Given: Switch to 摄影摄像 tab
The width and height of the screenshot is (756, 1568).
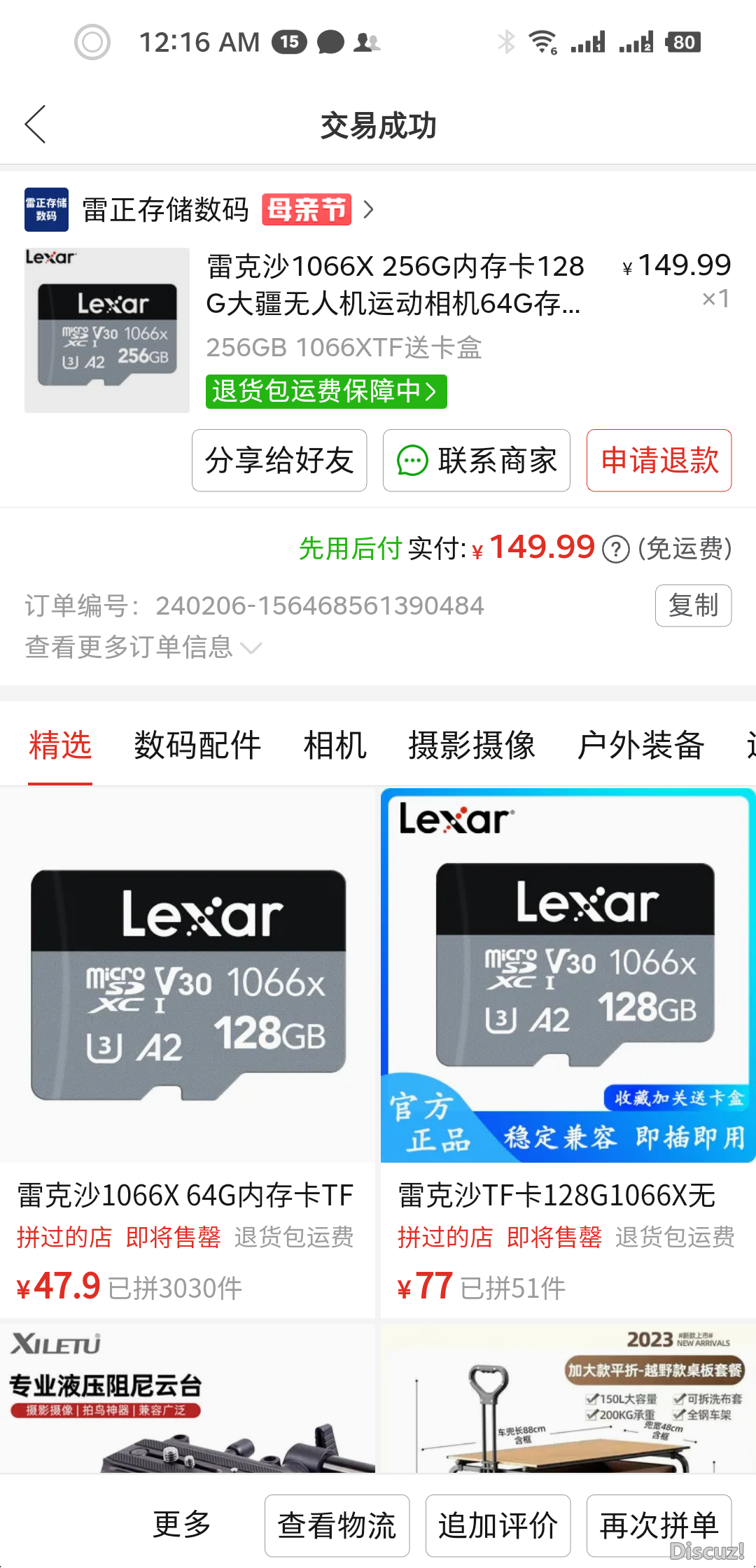Looking at the screenshot, I should tap(472, 745).
